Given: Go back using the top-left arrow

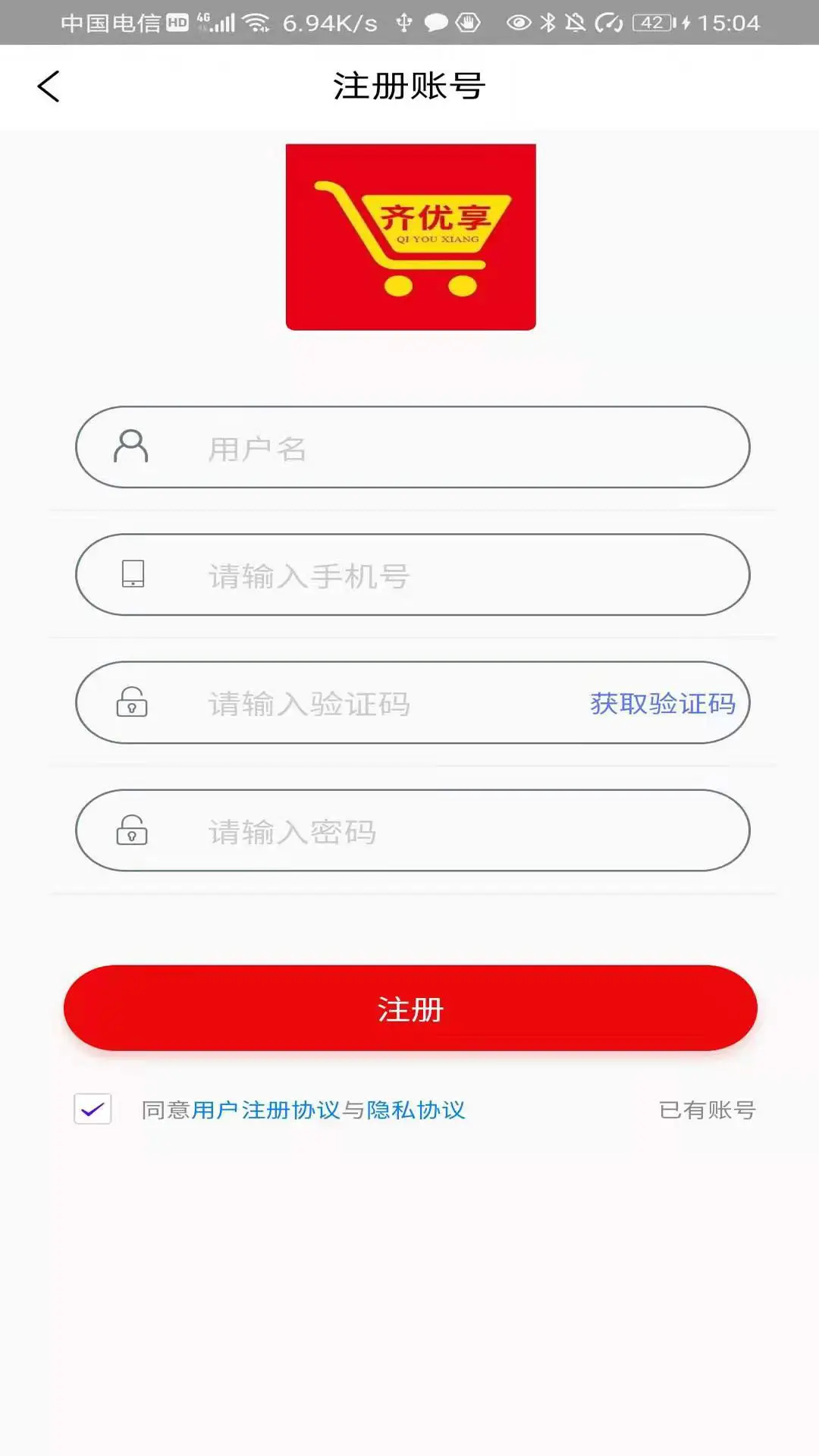Looking at the screenshot, I should coord(49,86).
